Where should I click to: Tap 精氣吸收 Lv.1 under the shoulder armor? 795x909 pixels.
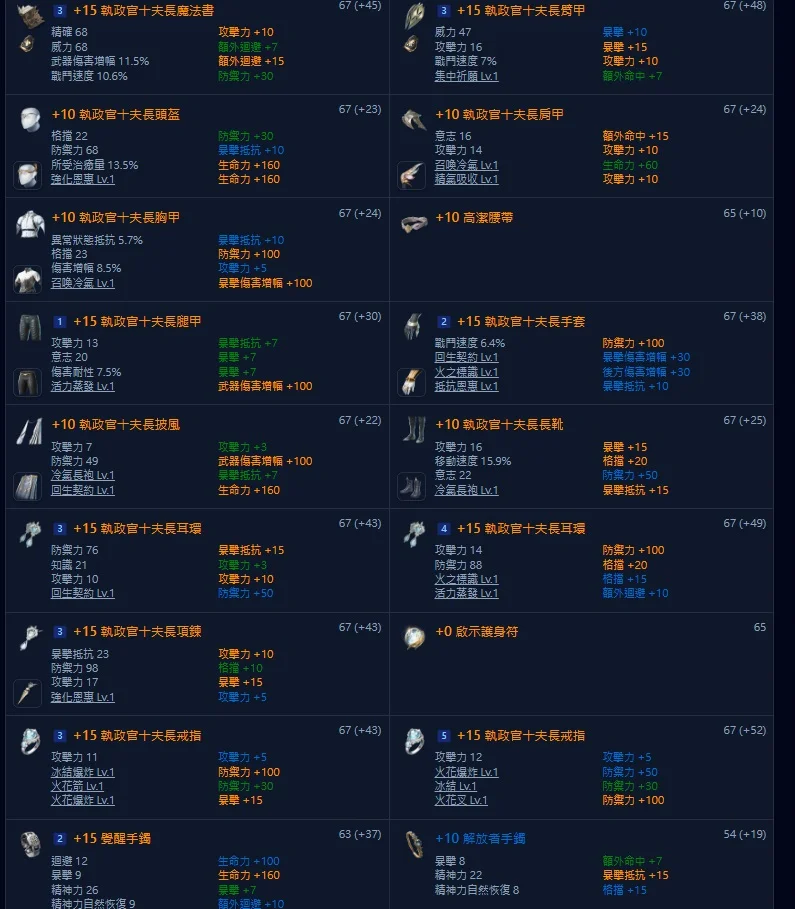(466, 179)
